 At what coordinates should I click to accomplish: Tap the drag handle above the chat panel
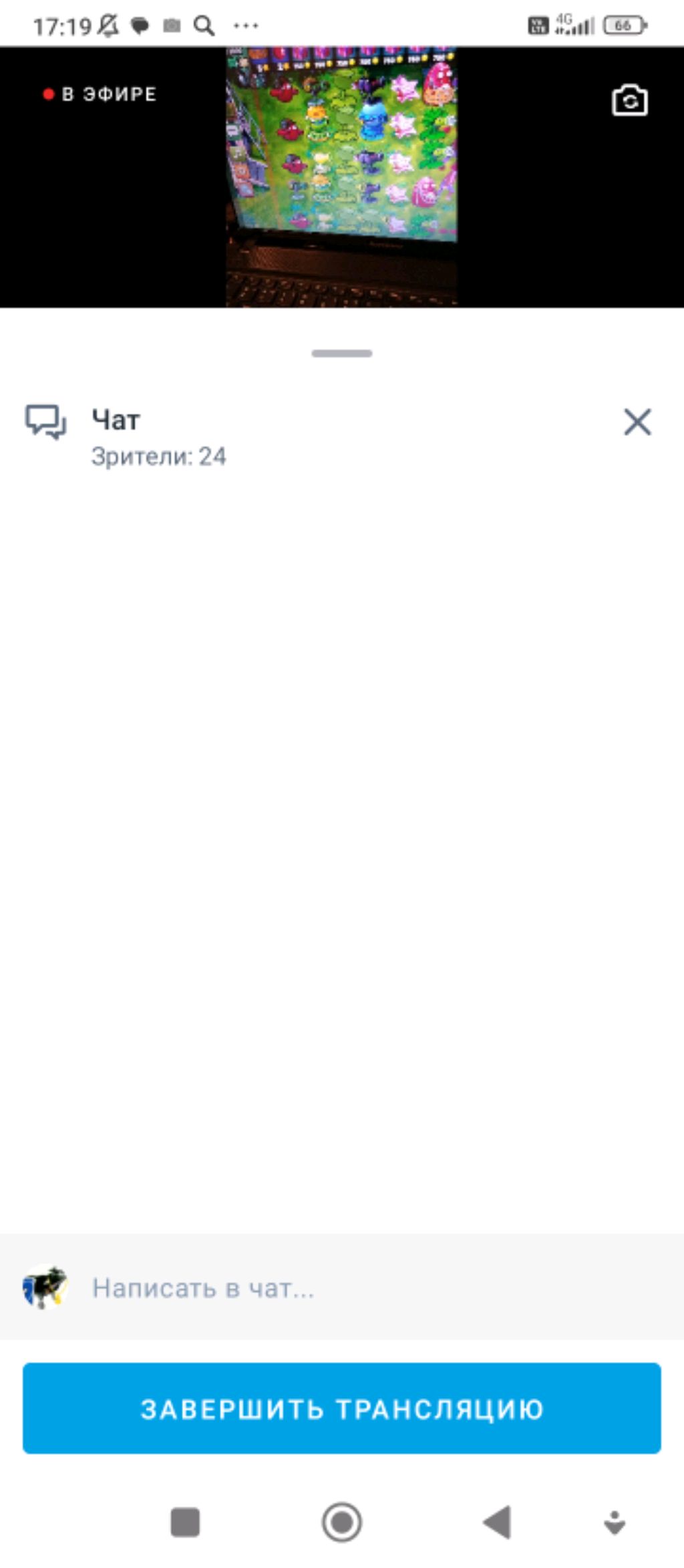coord(342,354)
